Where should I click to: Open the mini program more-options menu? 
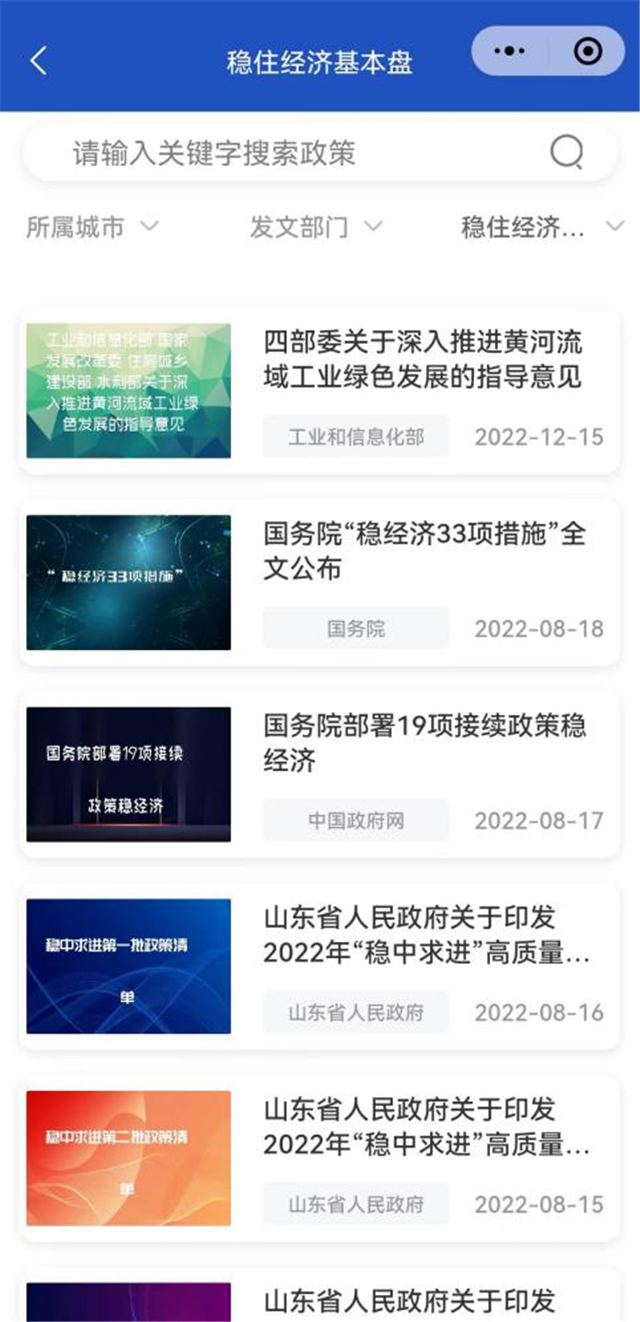coord(510,51)
